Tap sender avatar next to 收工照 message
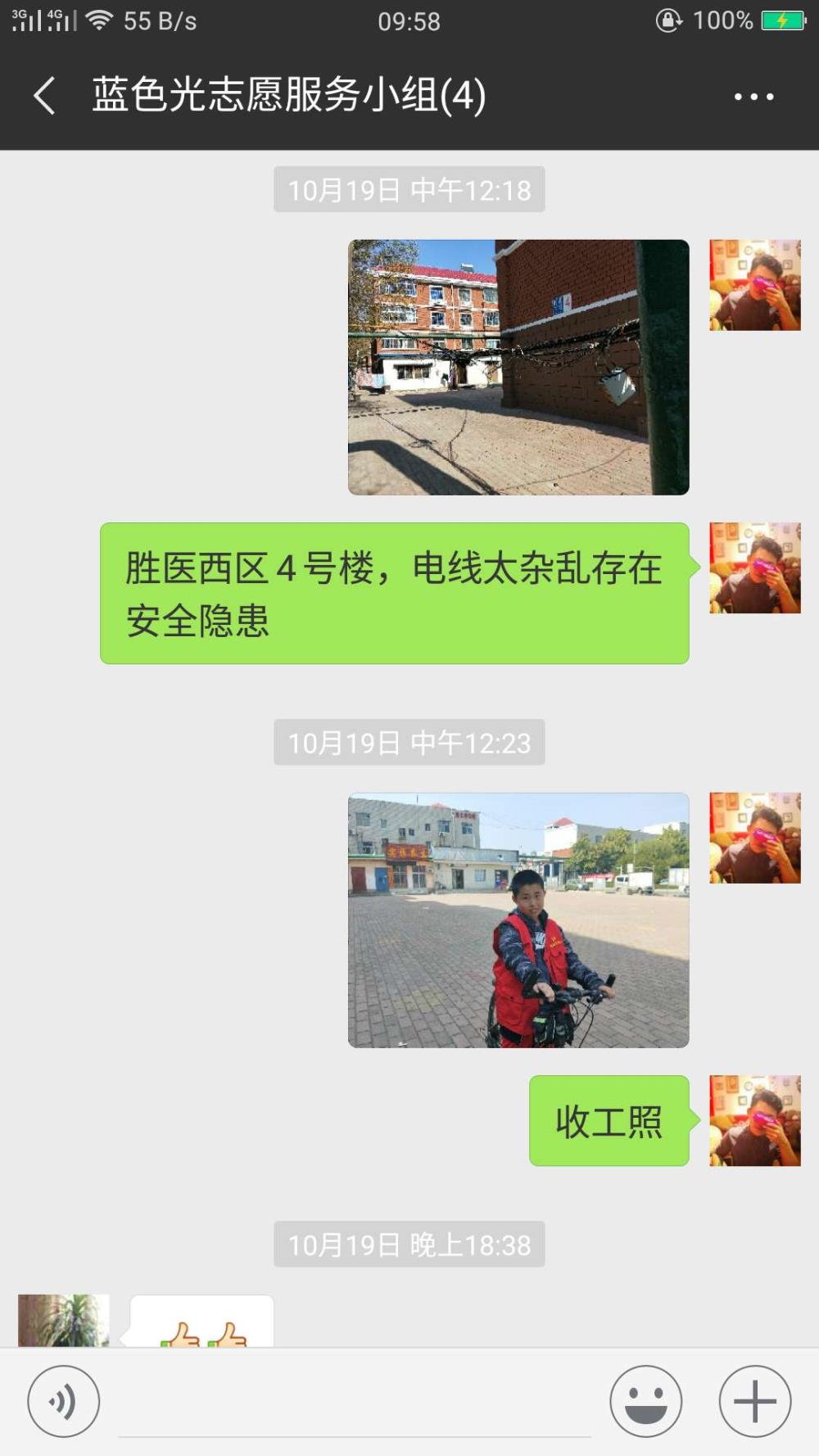Screen dimensions: 819x1456 (755, 1120)
